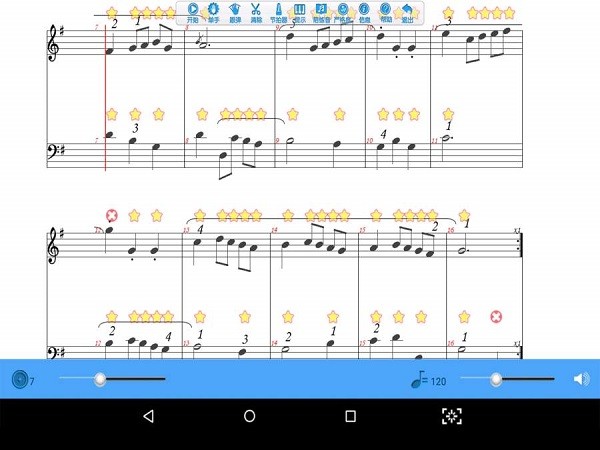Tap the system home button
The width and height of the screenshot is (600, 450).
click(x=249, y=416)
